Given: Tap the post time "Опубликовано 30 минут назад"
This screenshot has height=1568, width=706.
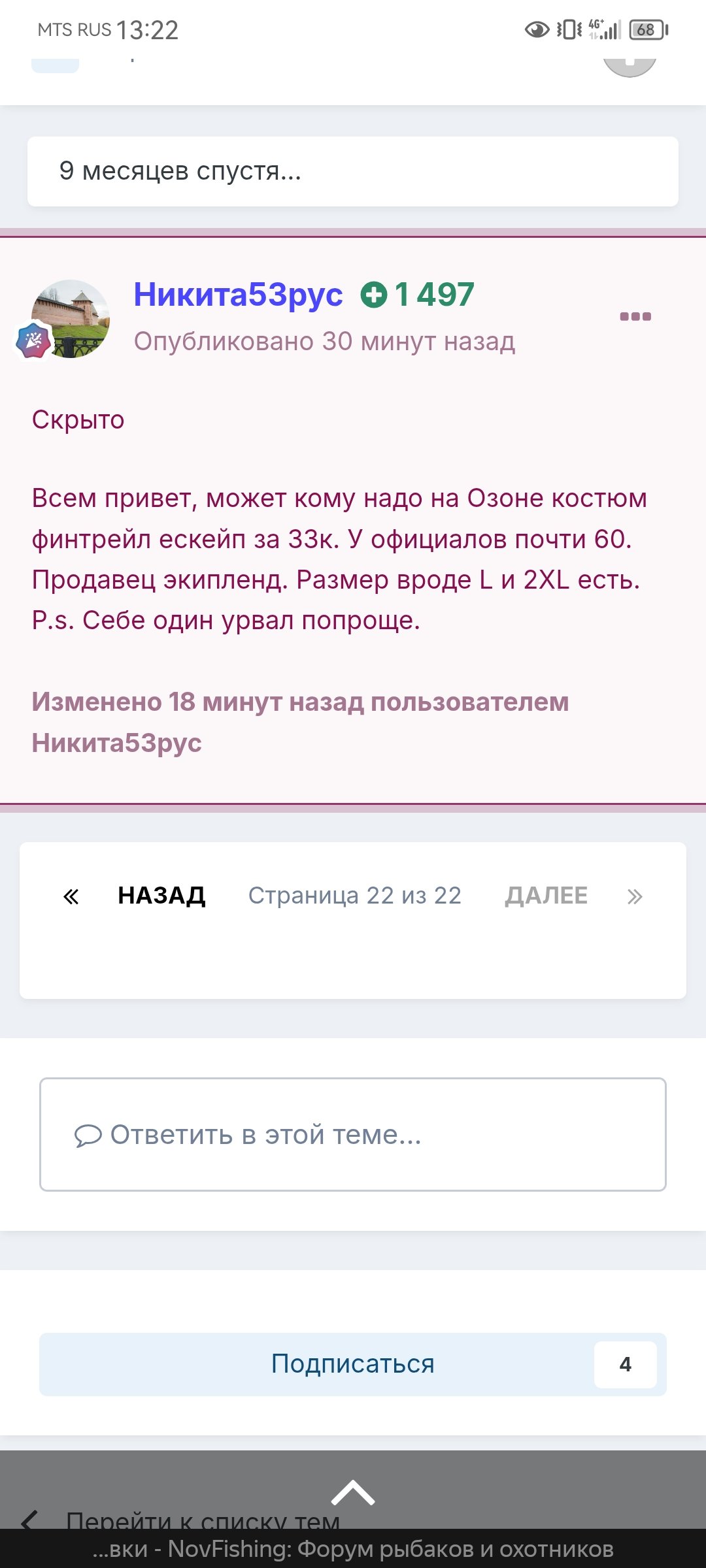Looking at the screenshot, I should tap(324, 342).
